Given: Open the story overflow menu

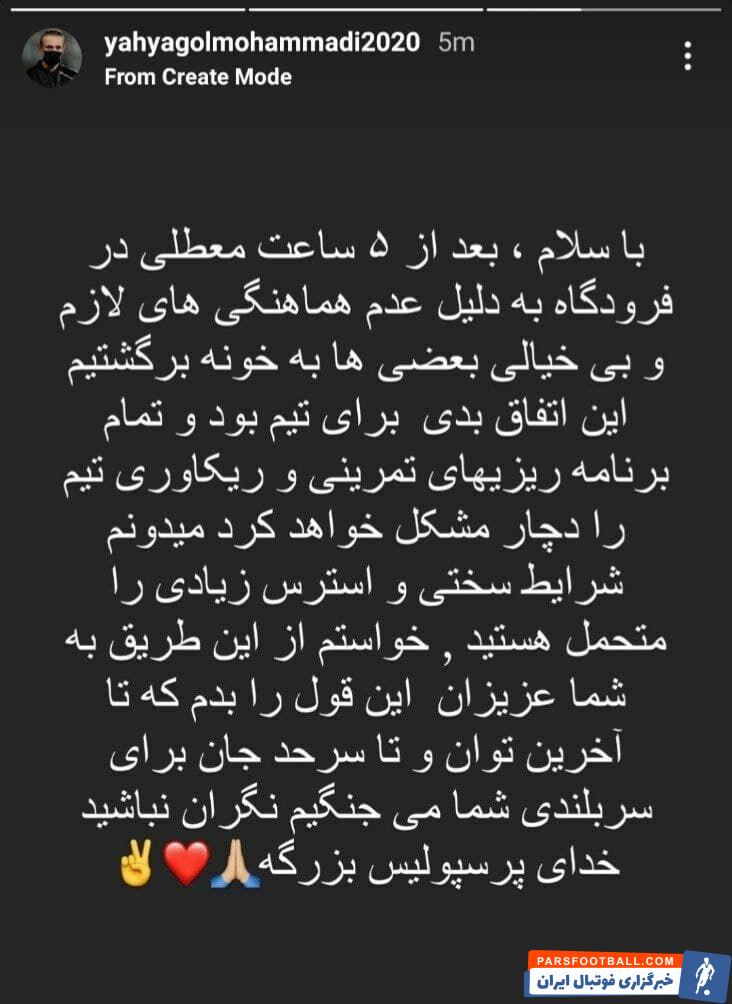Looking at the screenshot, I should pyautogui.click(x=688, y=55).
